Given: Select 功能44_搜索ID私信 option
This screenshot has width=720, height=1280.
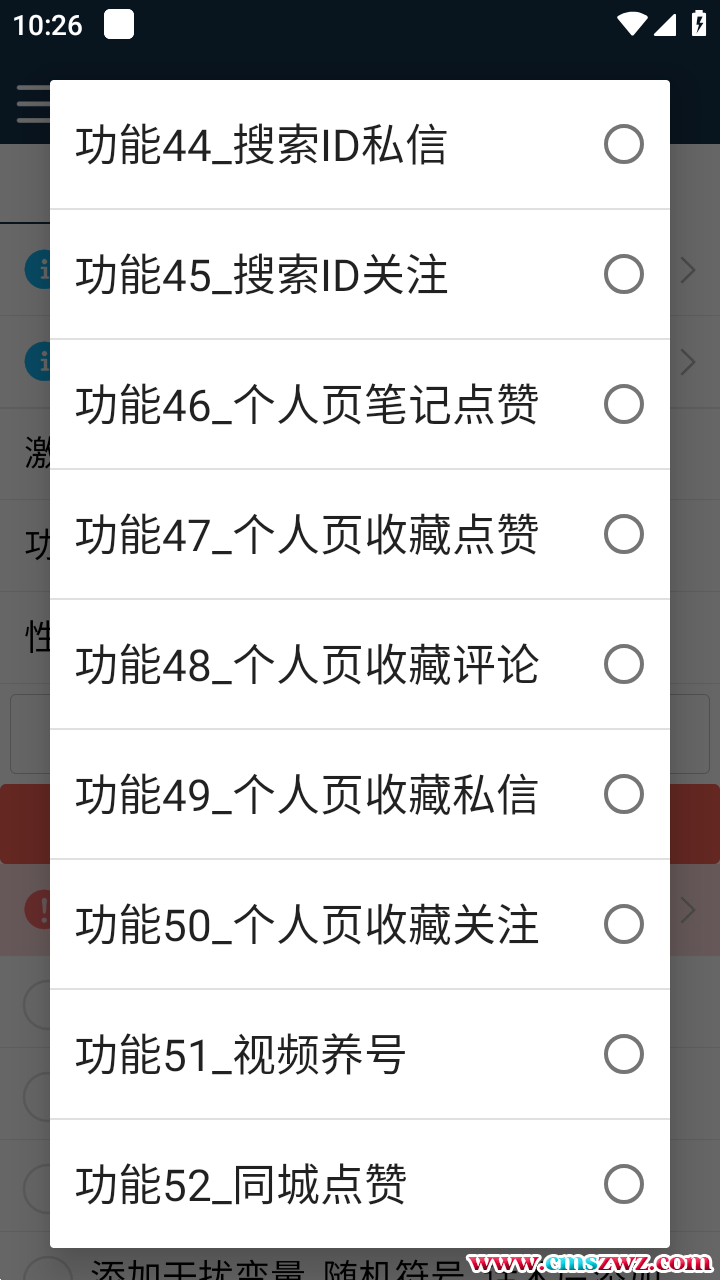Looking at the screenshot, I should coord(360,145).
